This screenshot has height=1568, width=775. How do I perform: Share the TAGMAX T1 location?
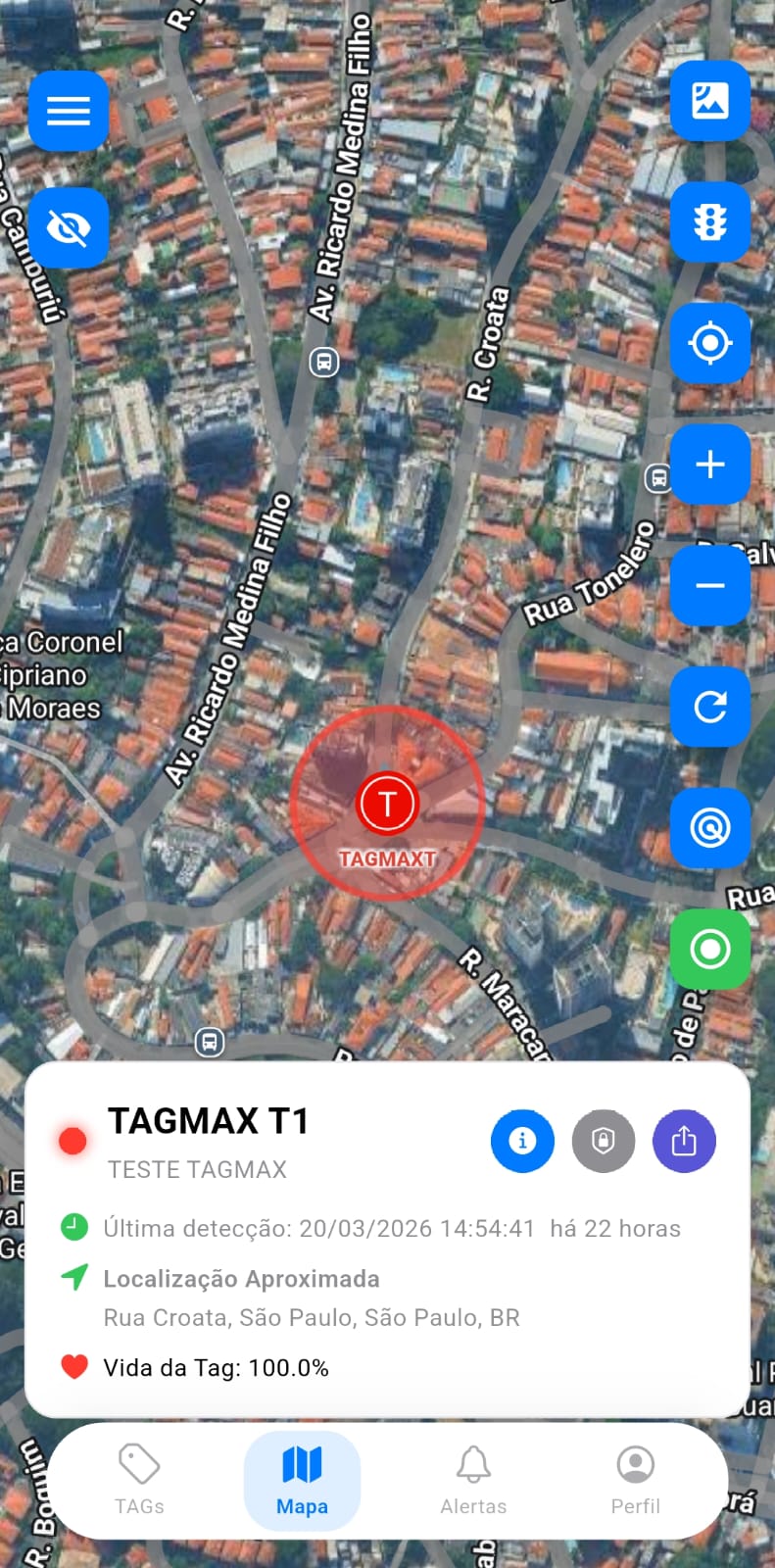(x=684, y=1141)
